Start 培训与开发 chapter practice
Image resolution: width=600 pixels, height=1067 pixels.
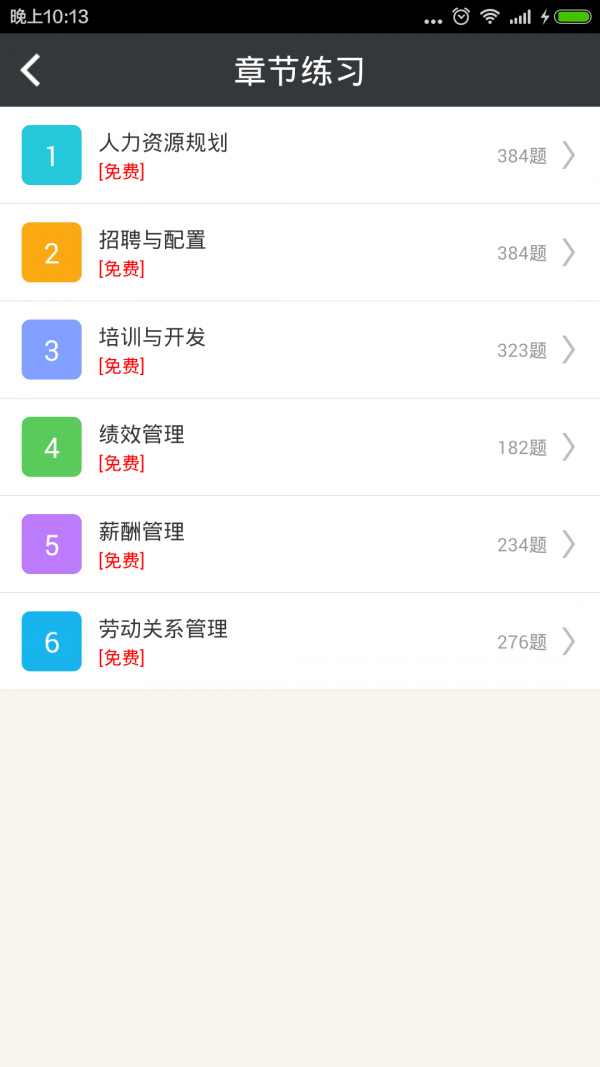click(300, 349)
